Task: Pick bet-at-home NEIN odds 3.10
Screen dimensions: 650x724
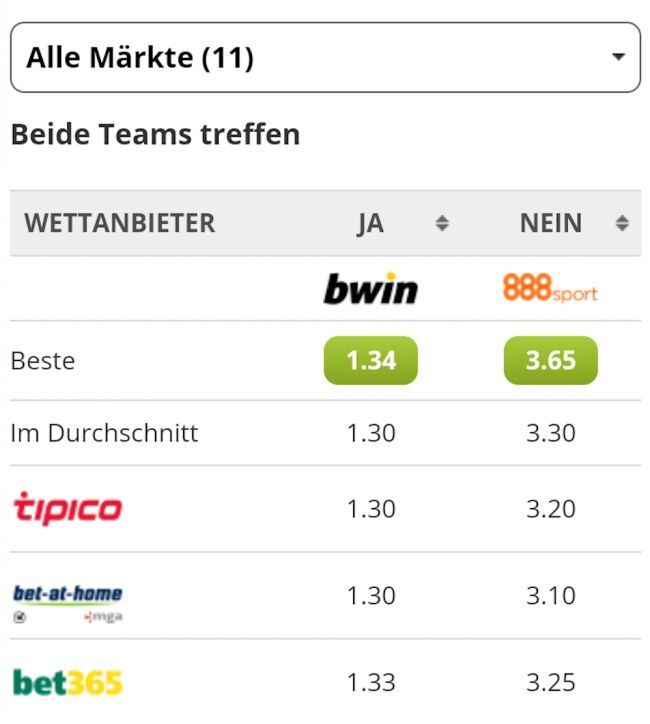Action: click(550, 596)
